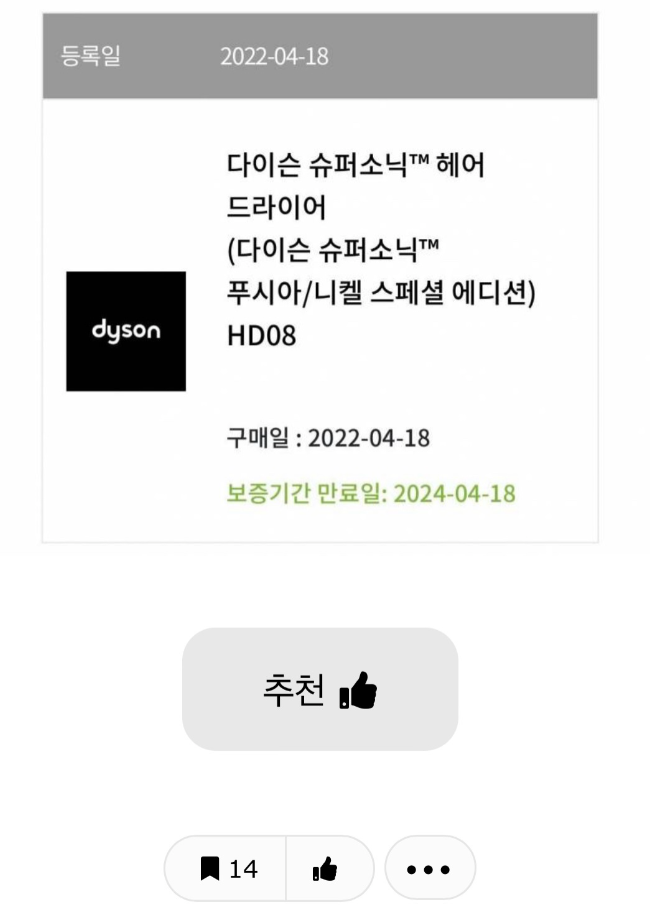Tap the 추천 recommend button
Screen dimensions: 650x913
coord(319,689)
